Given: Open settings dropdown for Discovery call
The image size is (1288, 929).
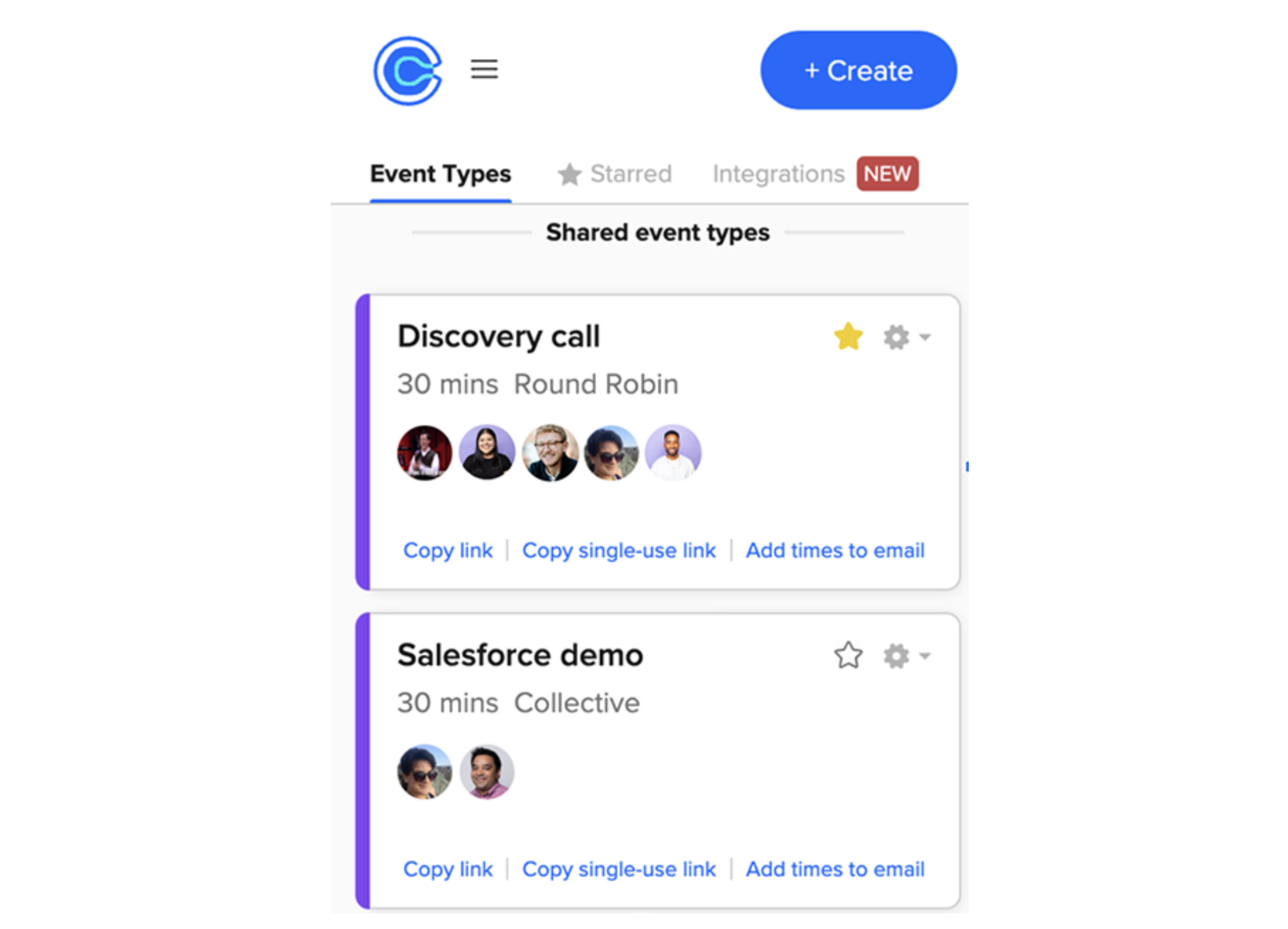Looking at the screenshot, I should pos(906,338).
